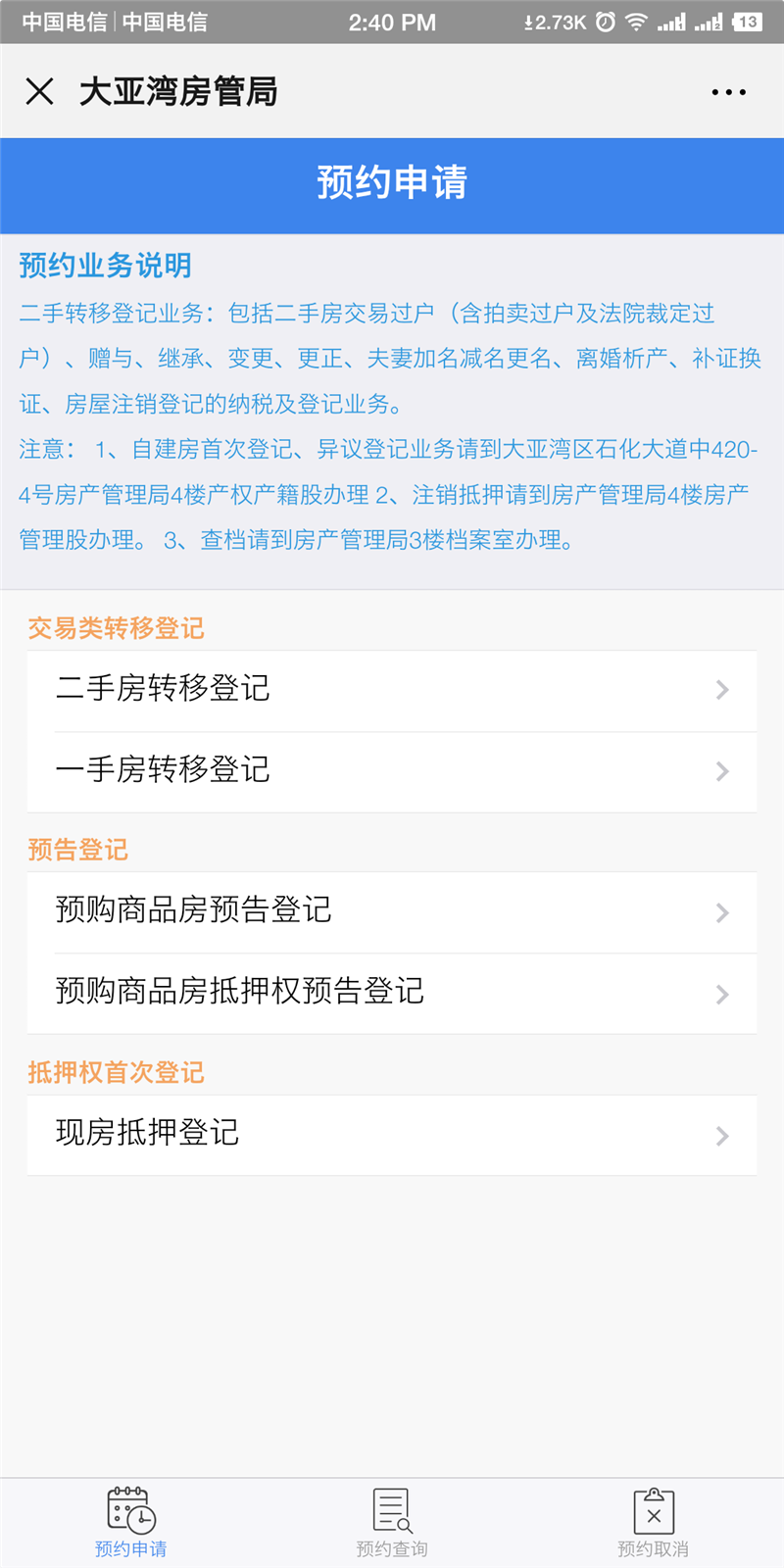Viewport: 784px width, 1568px height.
Task: Open 预购商品房预告登记 with its right chevron
Action: [x=722, y=912]
